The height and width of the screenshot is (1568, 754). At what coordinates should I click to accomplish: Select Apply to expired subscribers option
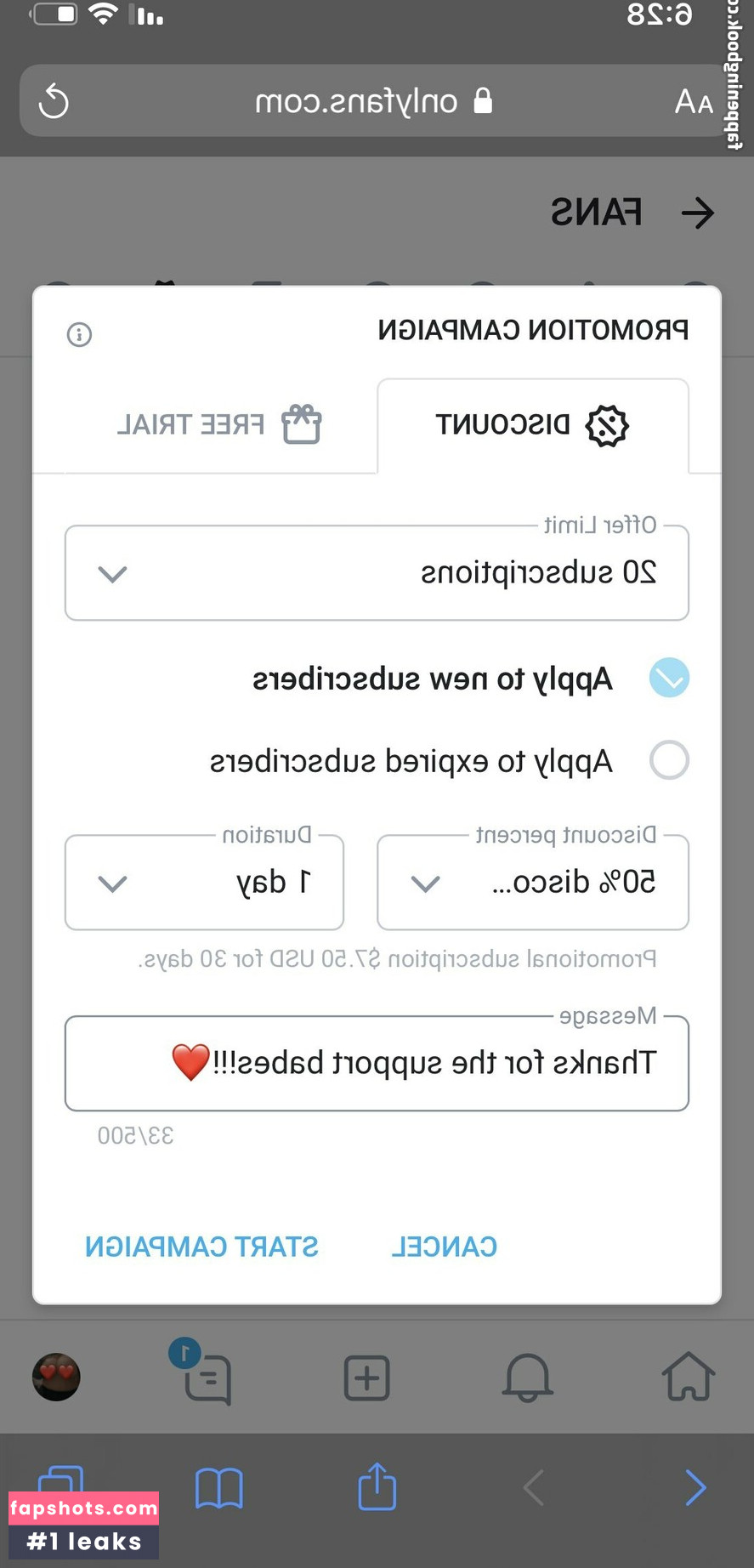pyautogui.click(x=669, y=760)
